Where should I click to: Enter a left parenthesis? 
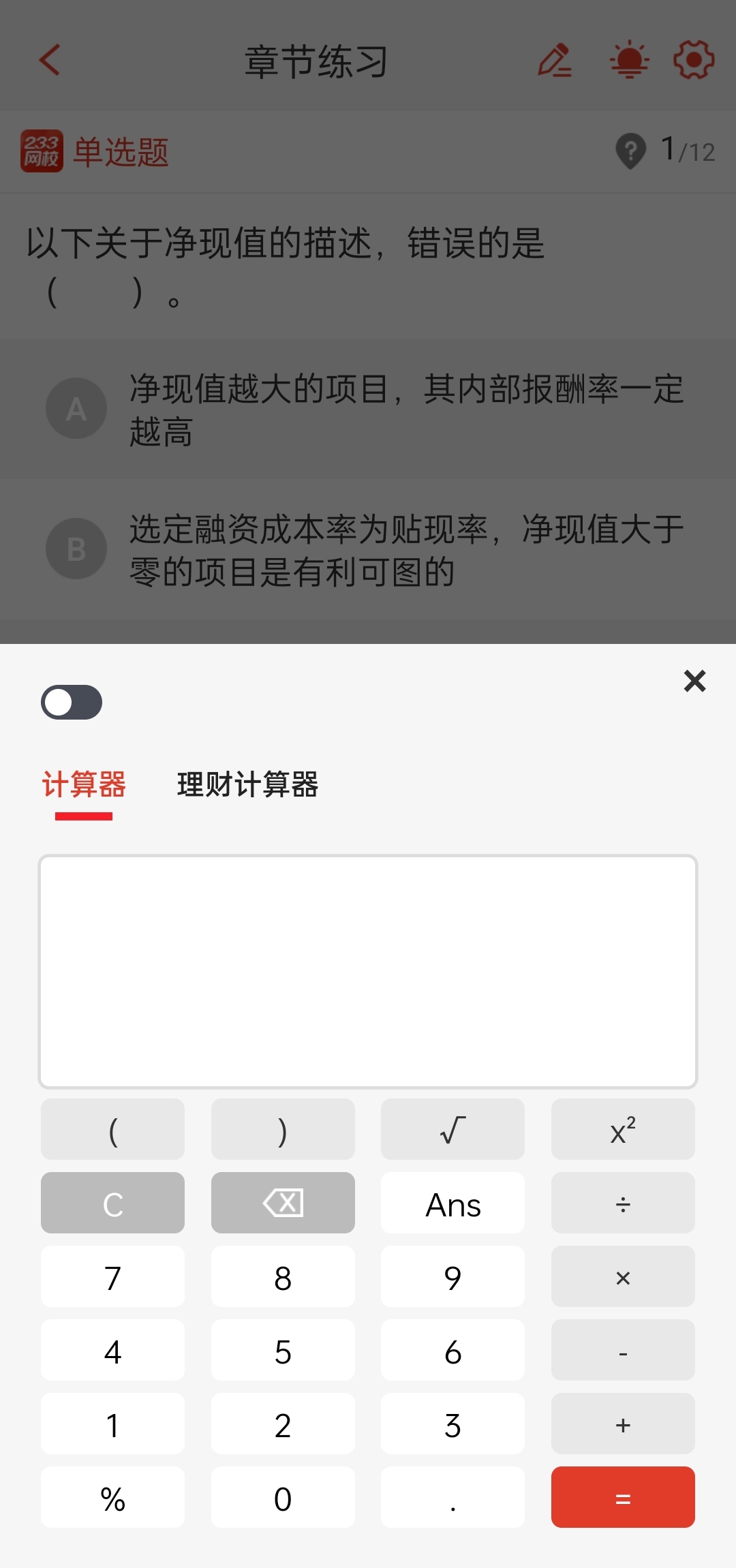pos(112,1129)
